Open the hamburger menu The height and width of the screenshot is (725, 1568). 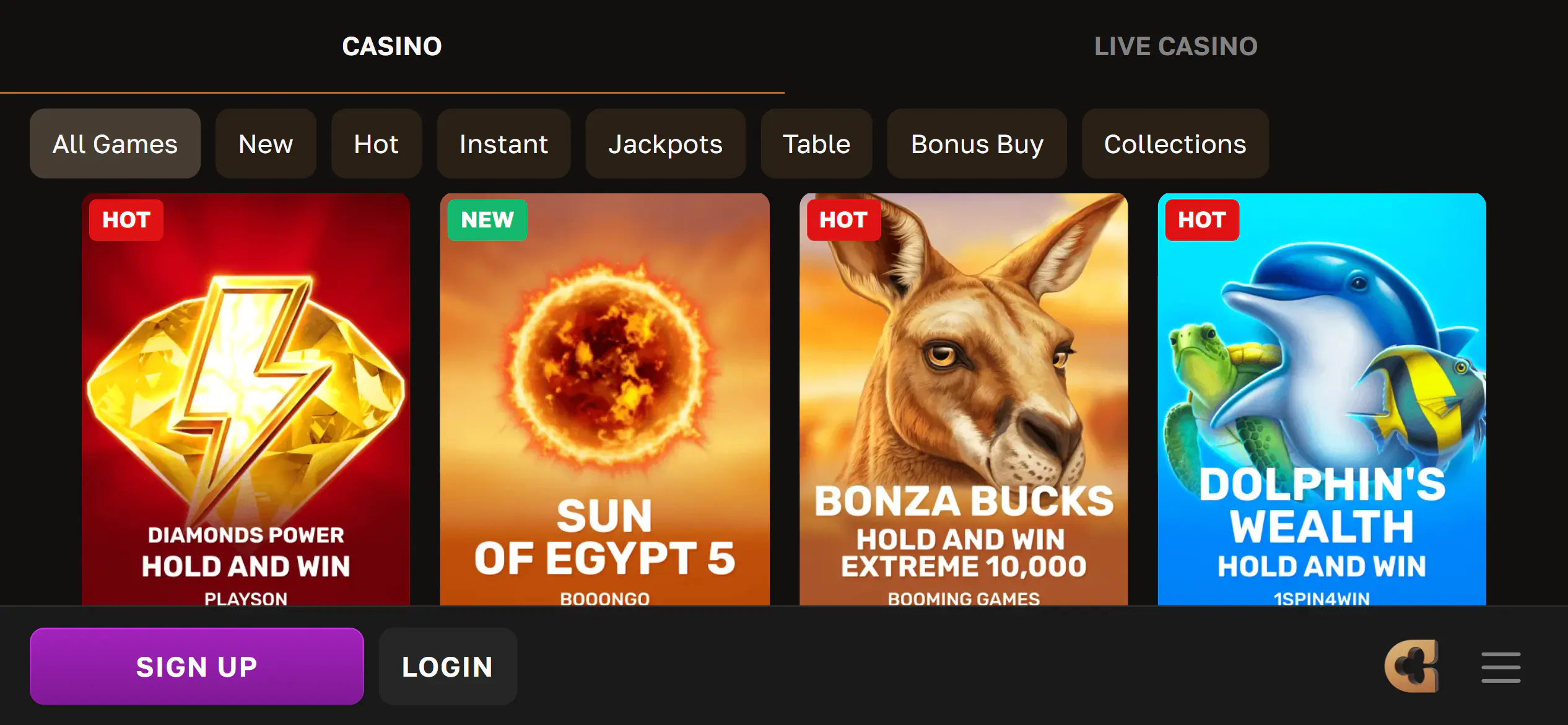pos(1500,667)
